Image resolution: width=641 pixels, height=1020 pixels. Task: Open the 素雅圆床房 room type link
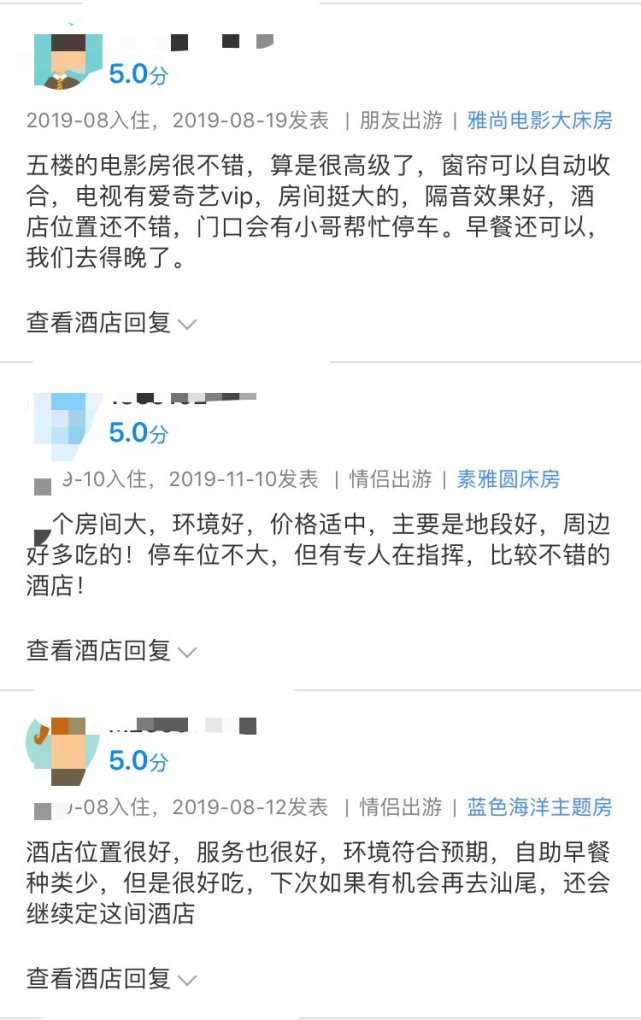pos(508,479)
